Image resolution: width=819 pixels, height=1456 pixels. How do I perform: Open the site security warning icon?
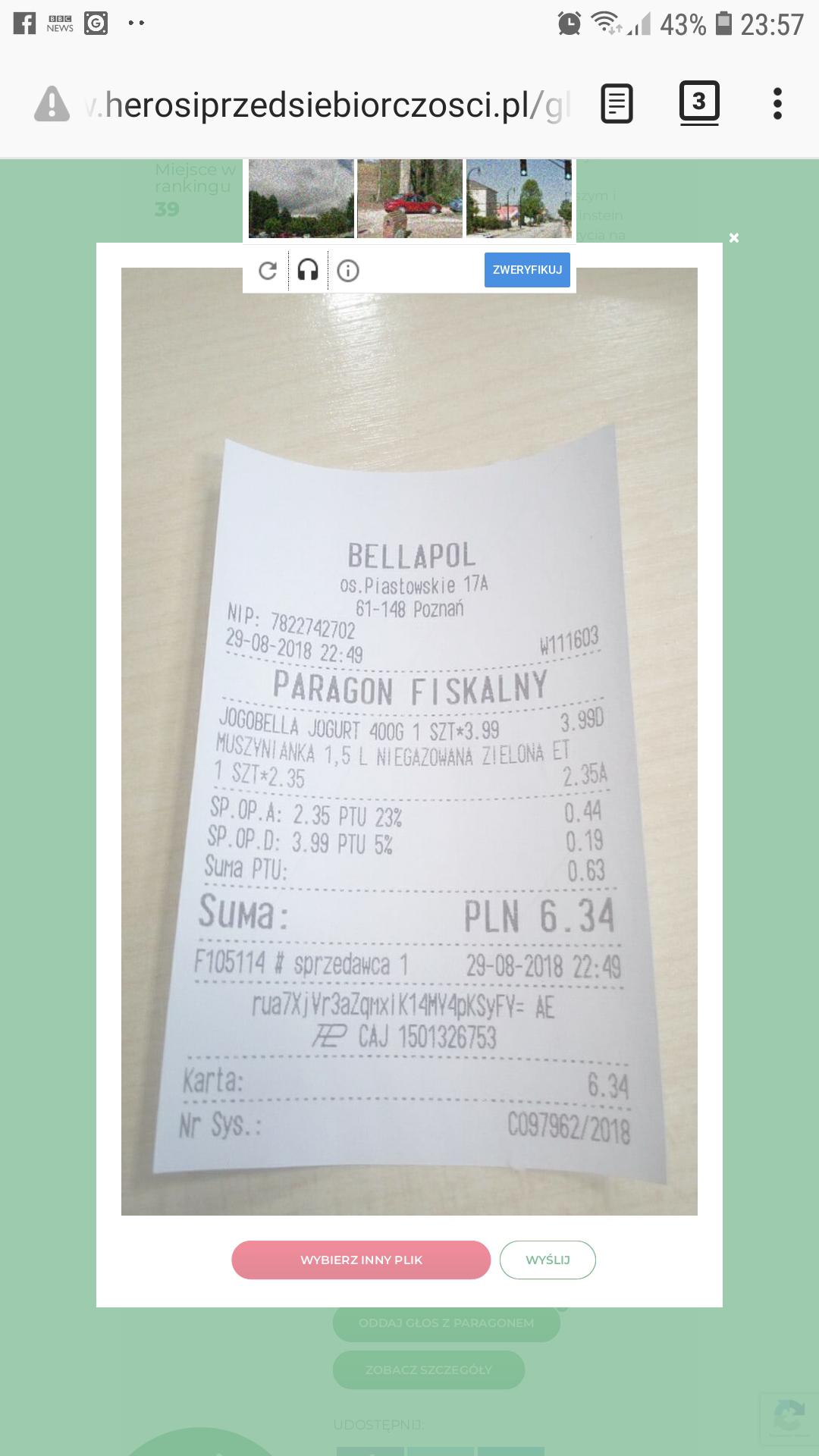(52, 104)
